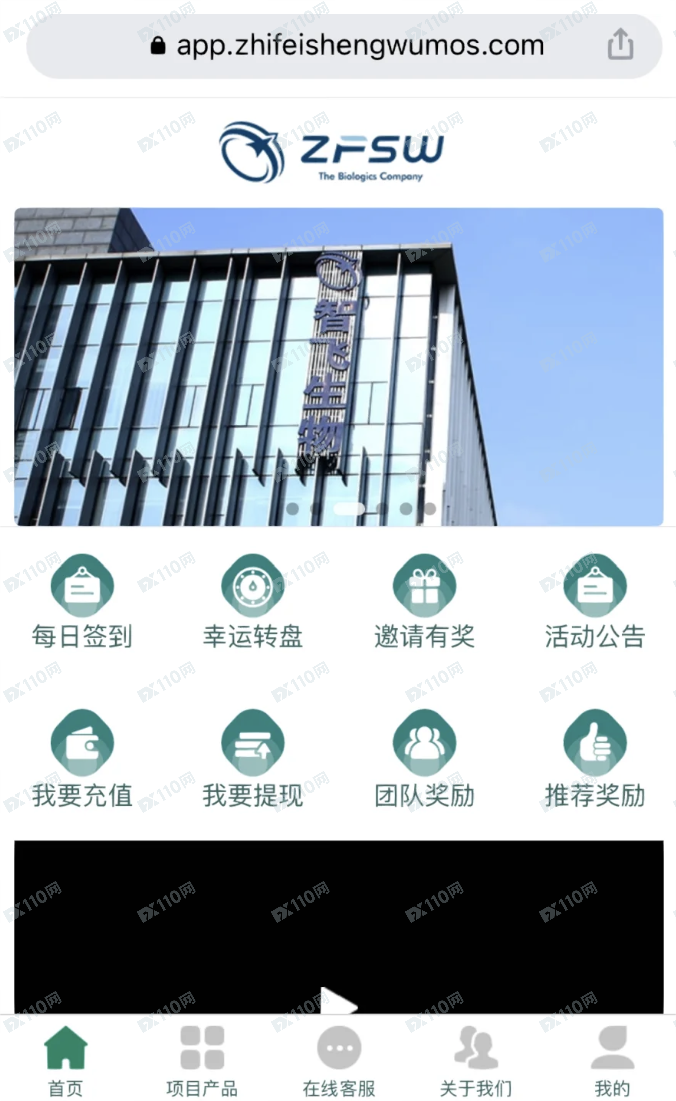Go to the 关于我们 tab

click(476, 1061)
